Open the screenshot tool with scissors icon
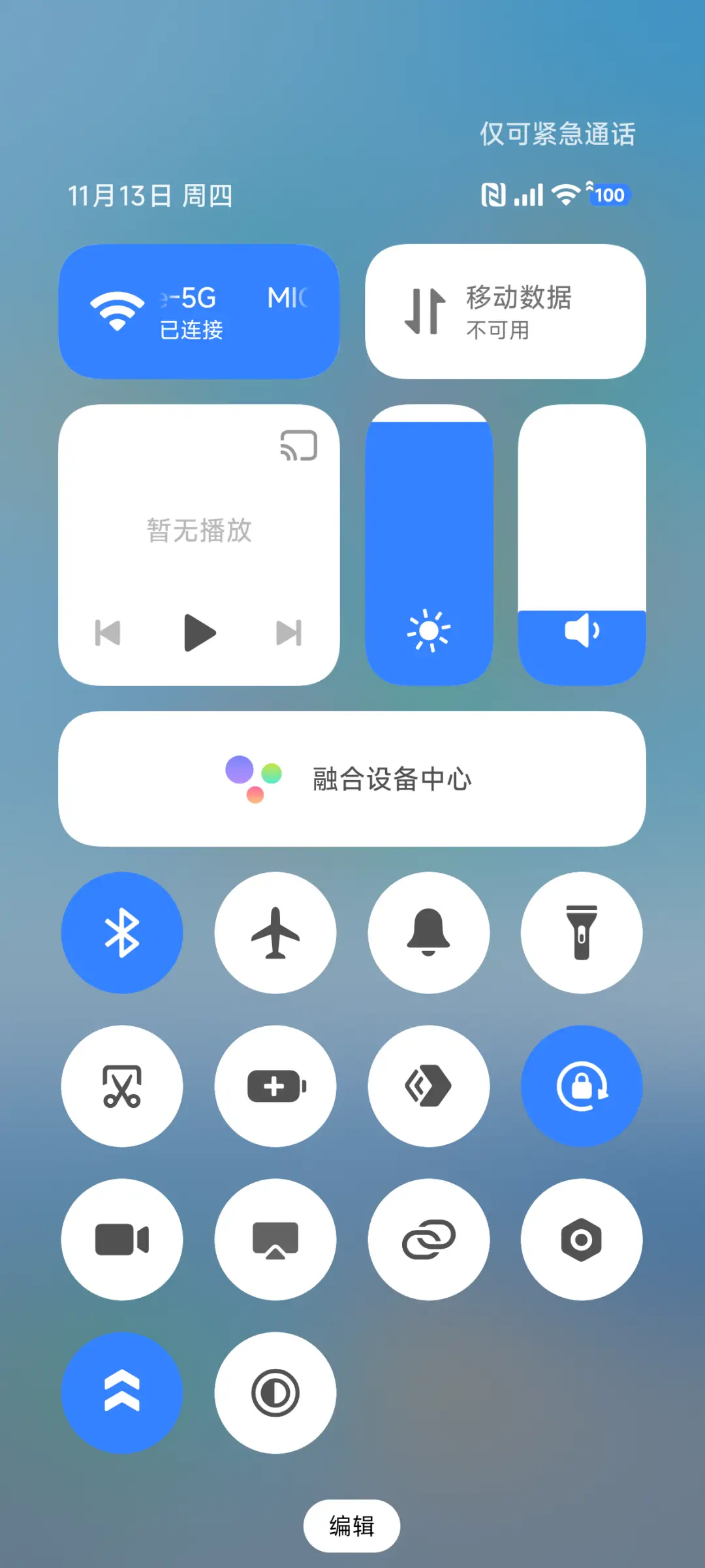This screenshot has height=1568, width=705. click(x=121, y=1086)
